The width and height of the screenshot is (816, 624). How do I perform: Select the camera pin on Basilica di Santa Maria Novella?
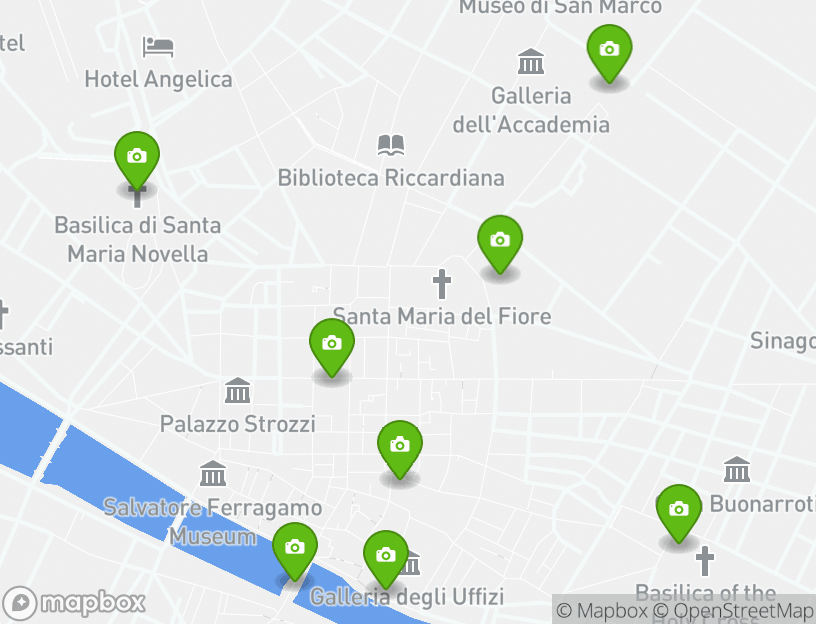tap(137, 158)
